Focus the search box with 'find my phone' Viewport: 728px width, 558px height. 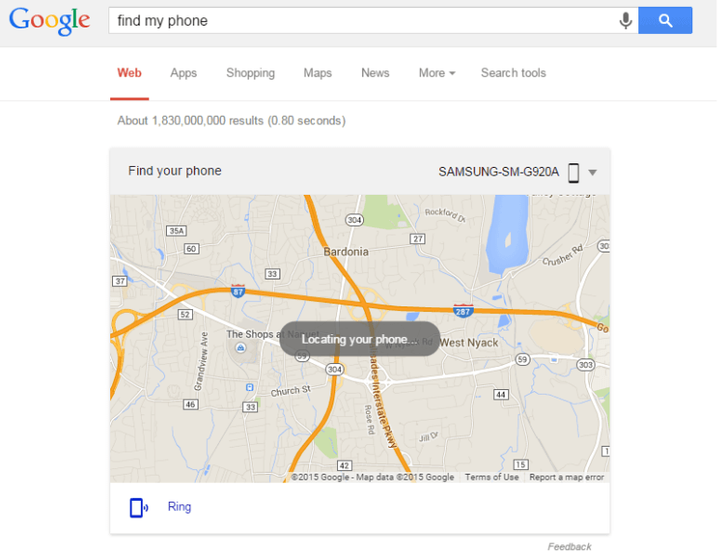360,21
